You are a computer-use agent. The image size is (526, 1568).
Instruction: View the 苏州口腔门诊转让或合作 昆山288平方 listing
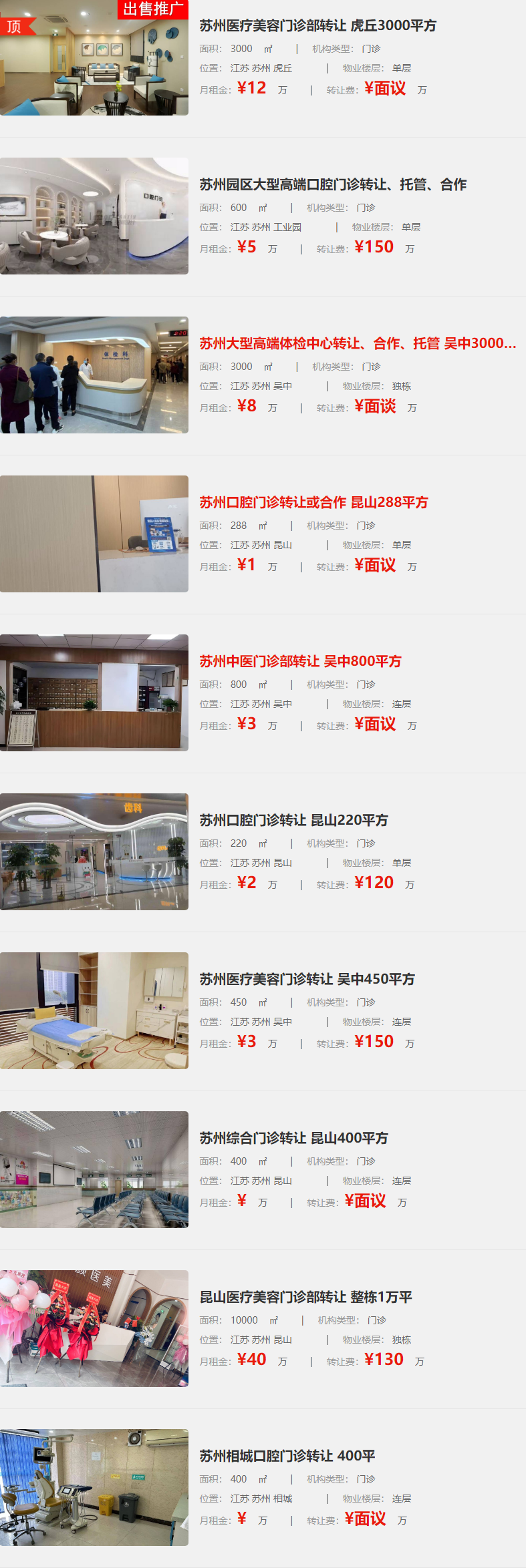click(x=313, y=503)
